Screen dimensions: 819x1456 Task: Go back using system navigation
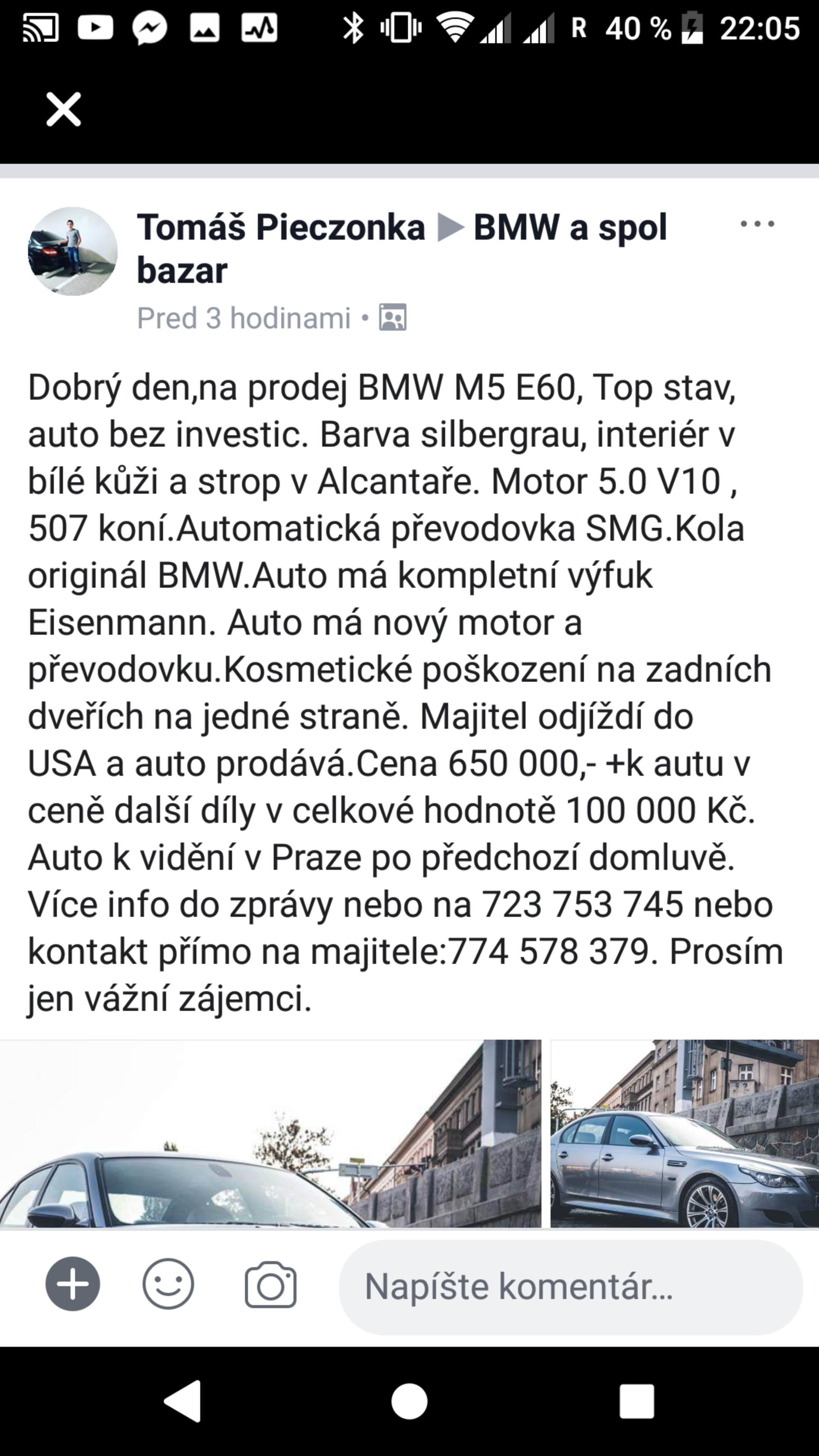click(183, 1401)
